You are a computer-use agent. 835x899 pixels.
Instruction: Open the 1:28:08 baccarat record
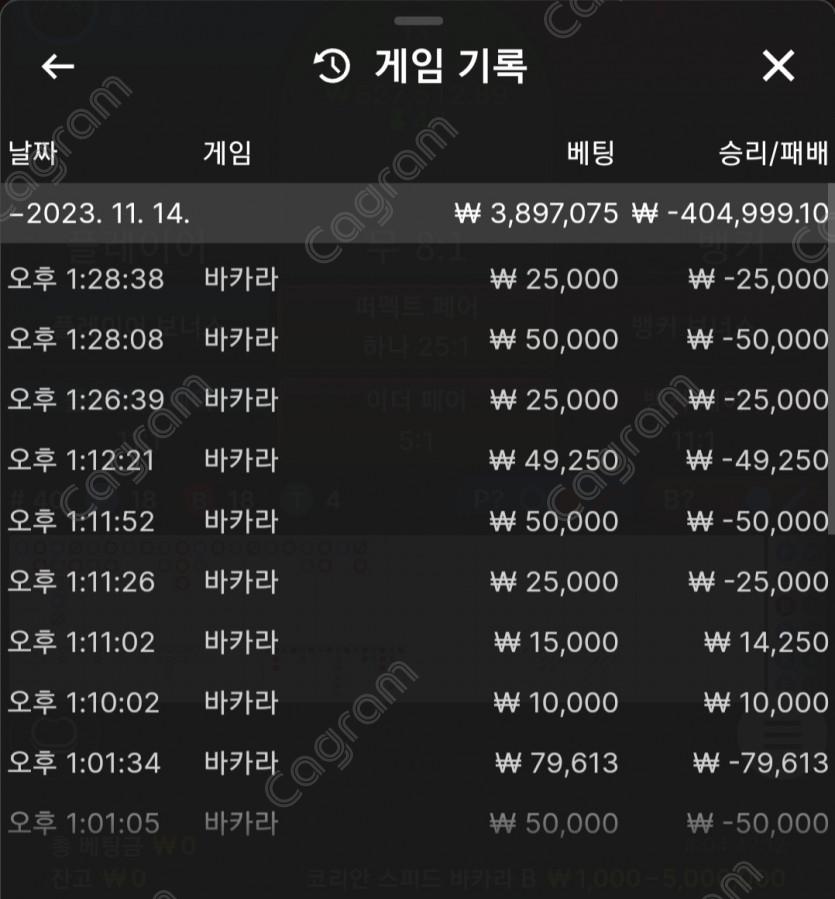(x=417, y=339)
